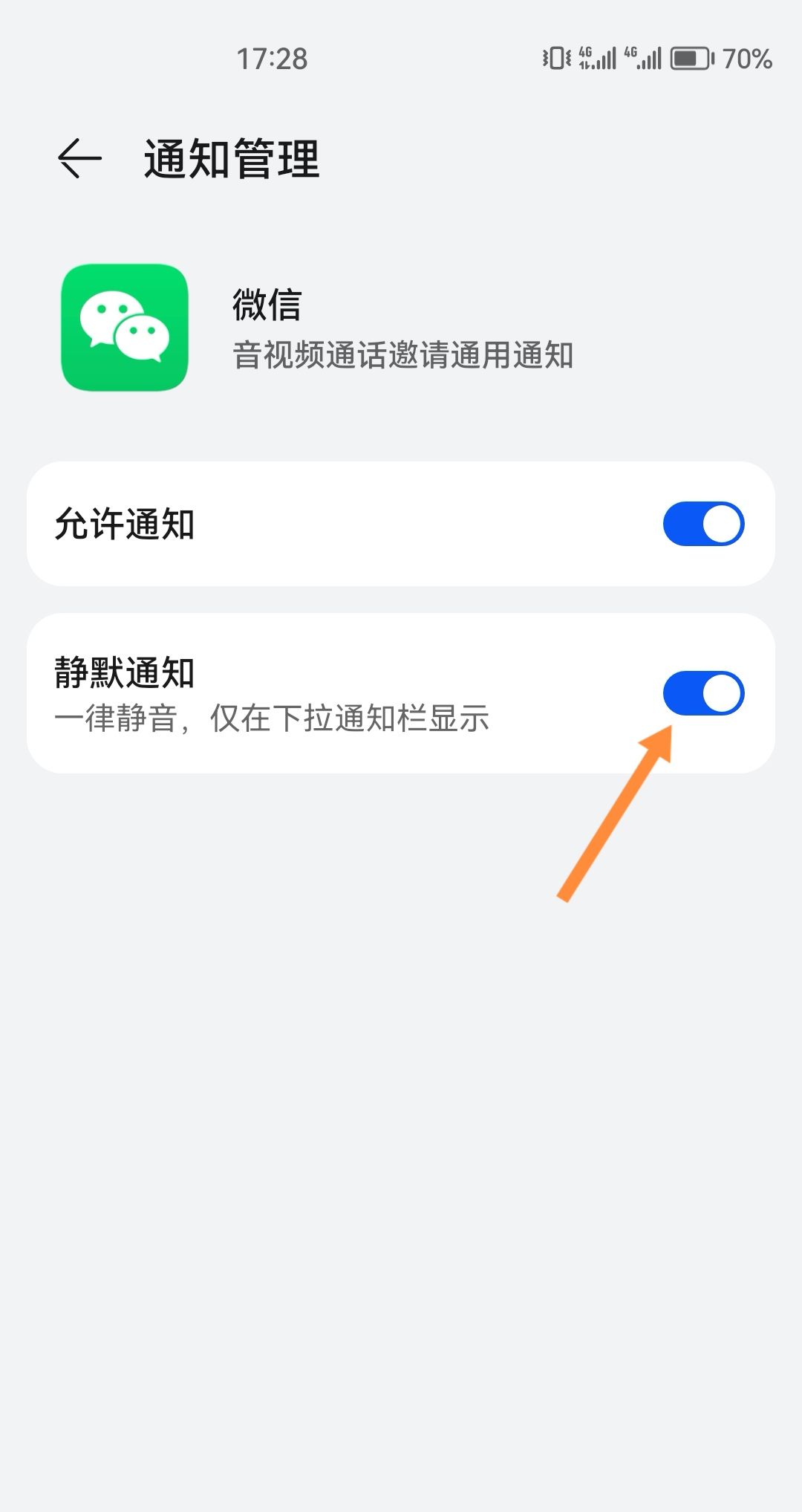Disable the 允许通知 switch

click(x=705, y=524)
